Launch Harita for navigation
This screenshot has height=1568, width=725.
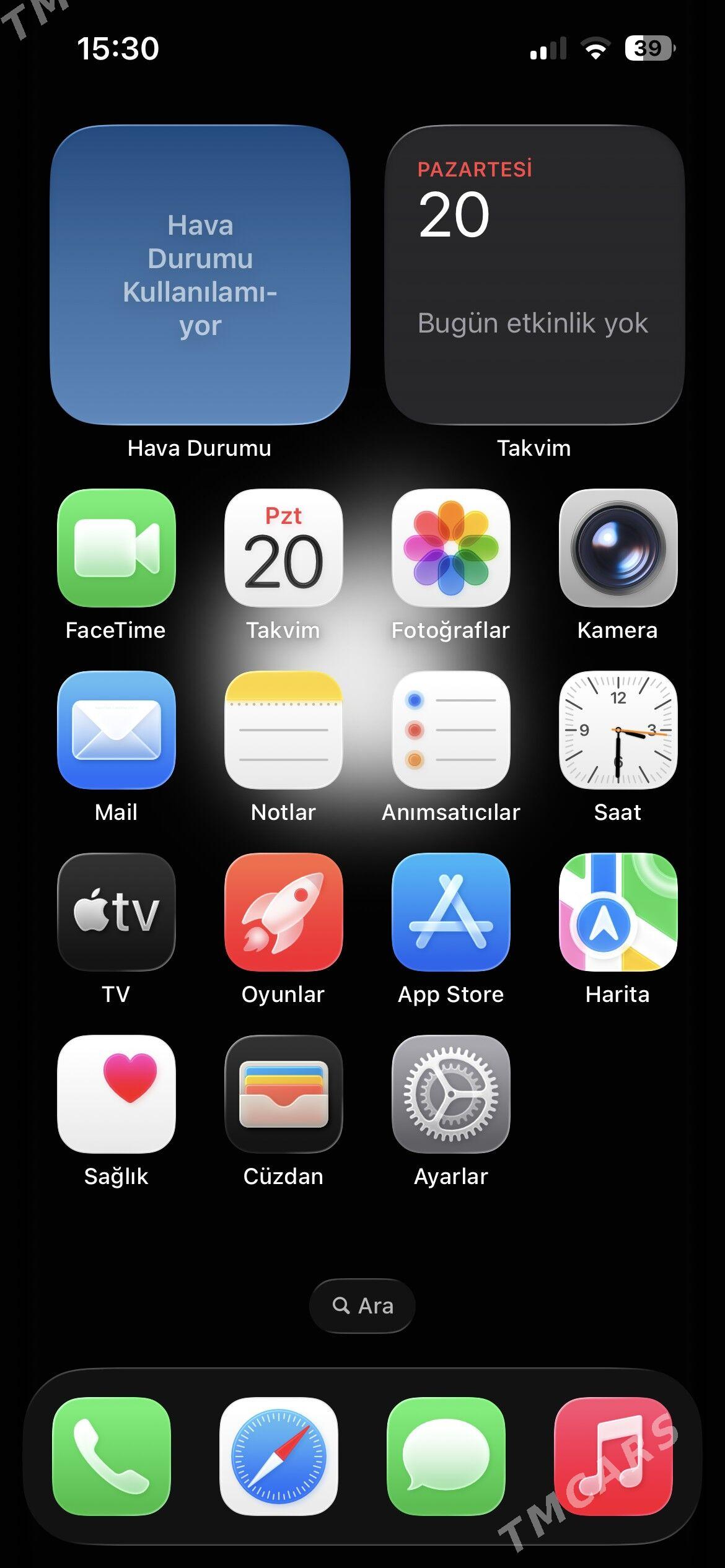620,917
